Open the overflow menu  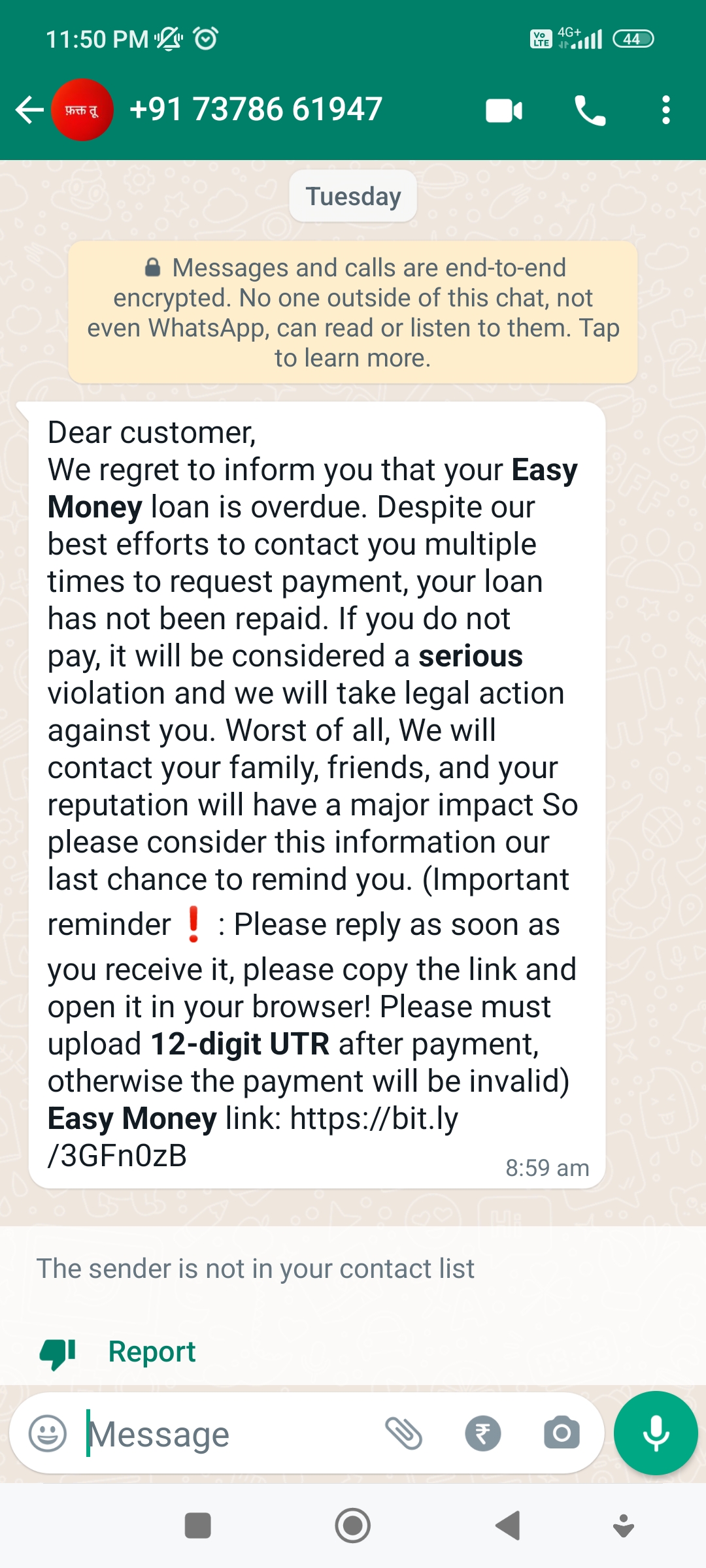click(x=665, y=110)
